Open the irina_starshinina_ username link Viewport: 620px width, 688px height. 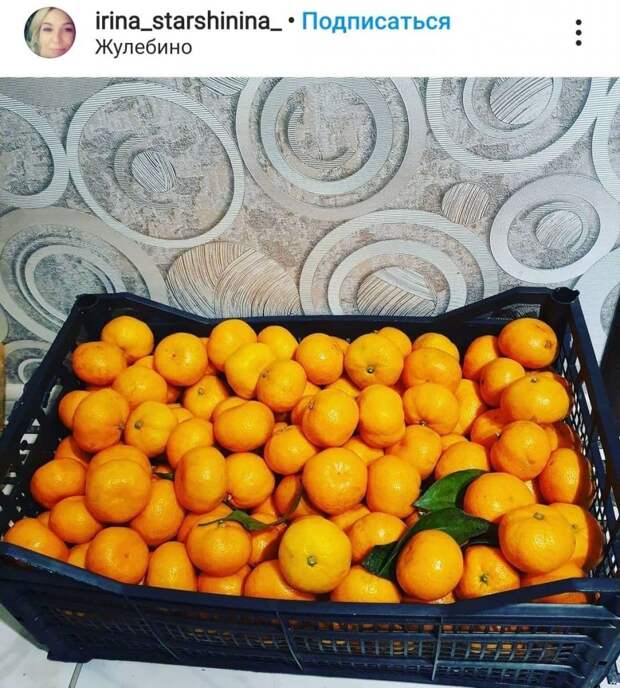pyautogui.click(x=188, y=21)
